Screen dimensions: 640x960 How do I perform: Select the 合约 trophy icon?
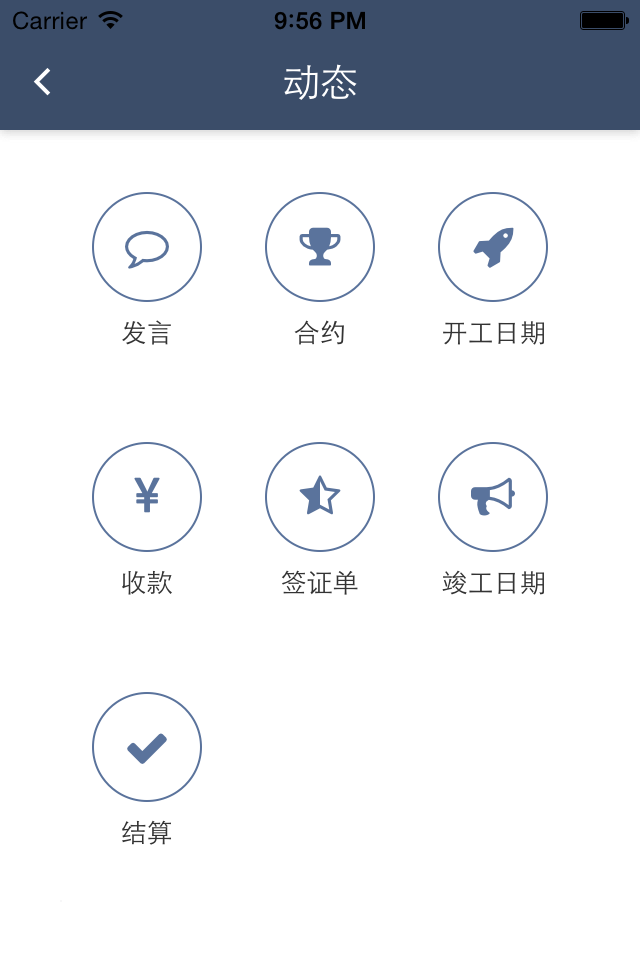[320, 247]
